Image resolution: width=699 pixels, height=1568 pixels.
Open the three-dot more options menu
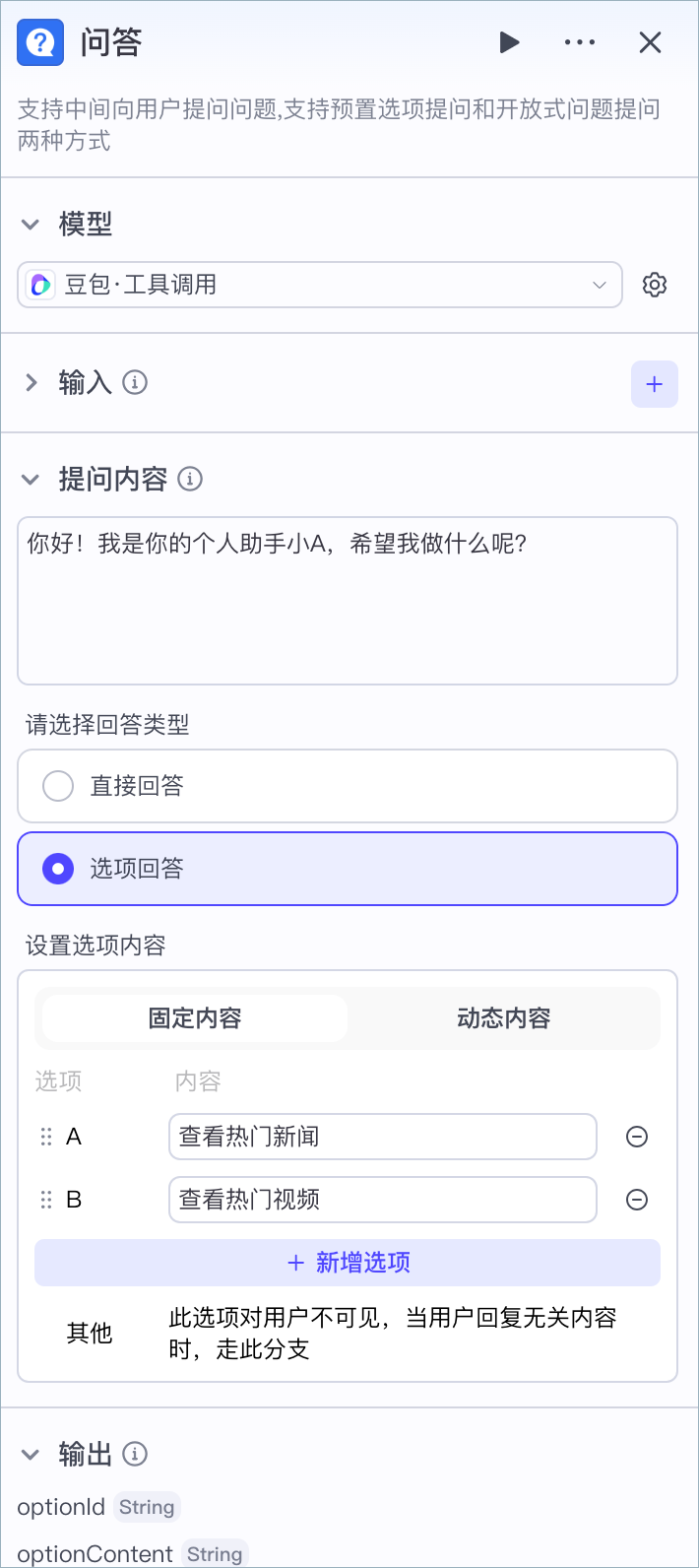coord(580,42)
